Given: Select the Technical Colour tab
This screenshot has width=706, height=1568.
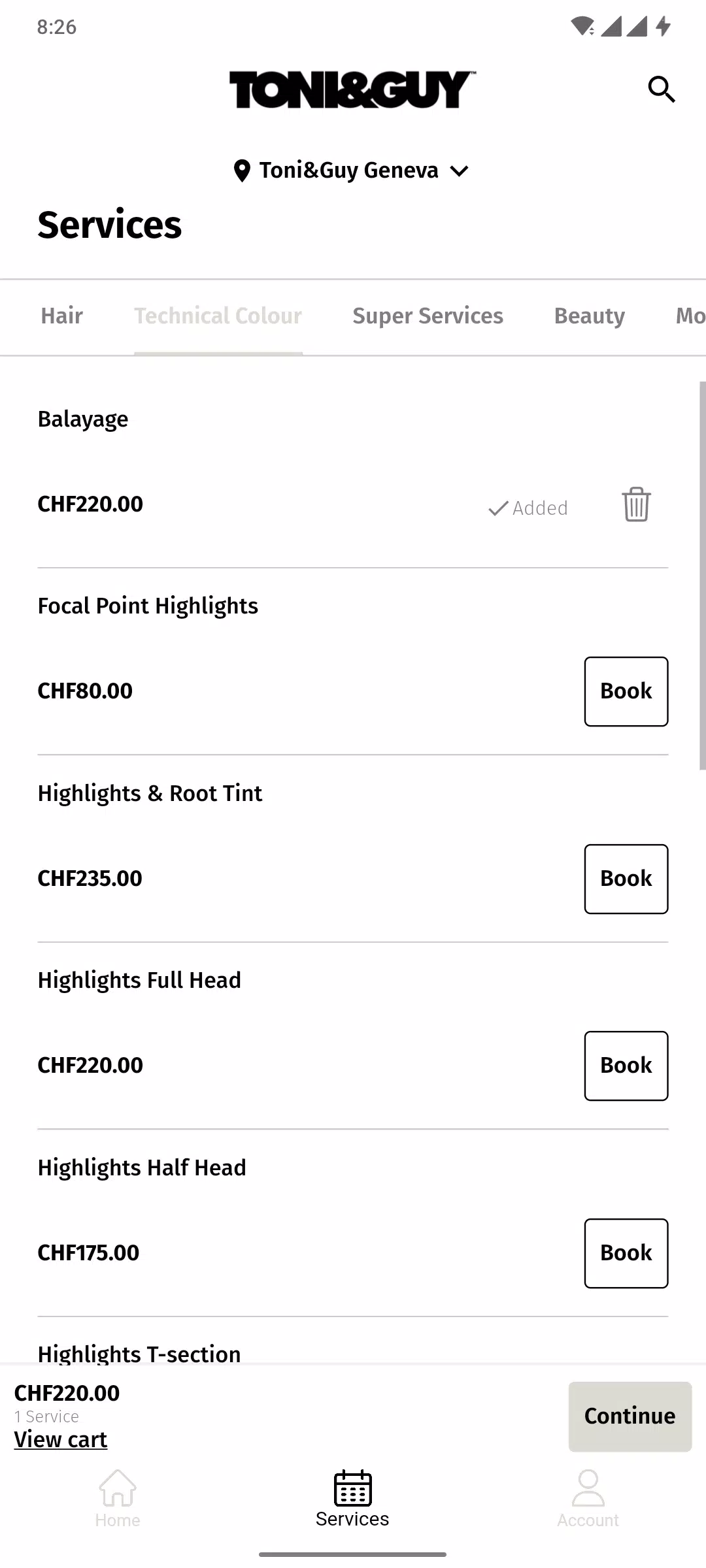Looking at the screenshot, I should 218,316.
